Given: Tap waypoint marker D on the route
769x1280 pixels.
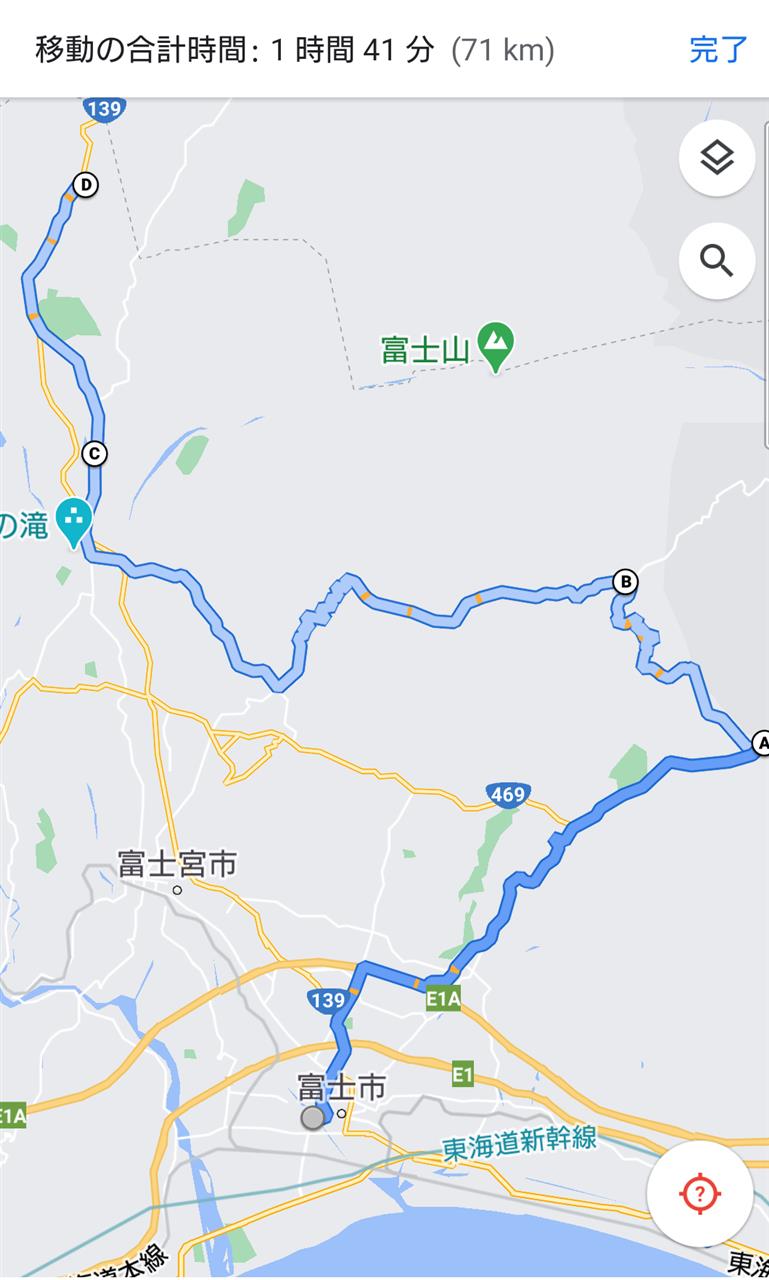Looking at the screenshot, I should coord(85,185).
